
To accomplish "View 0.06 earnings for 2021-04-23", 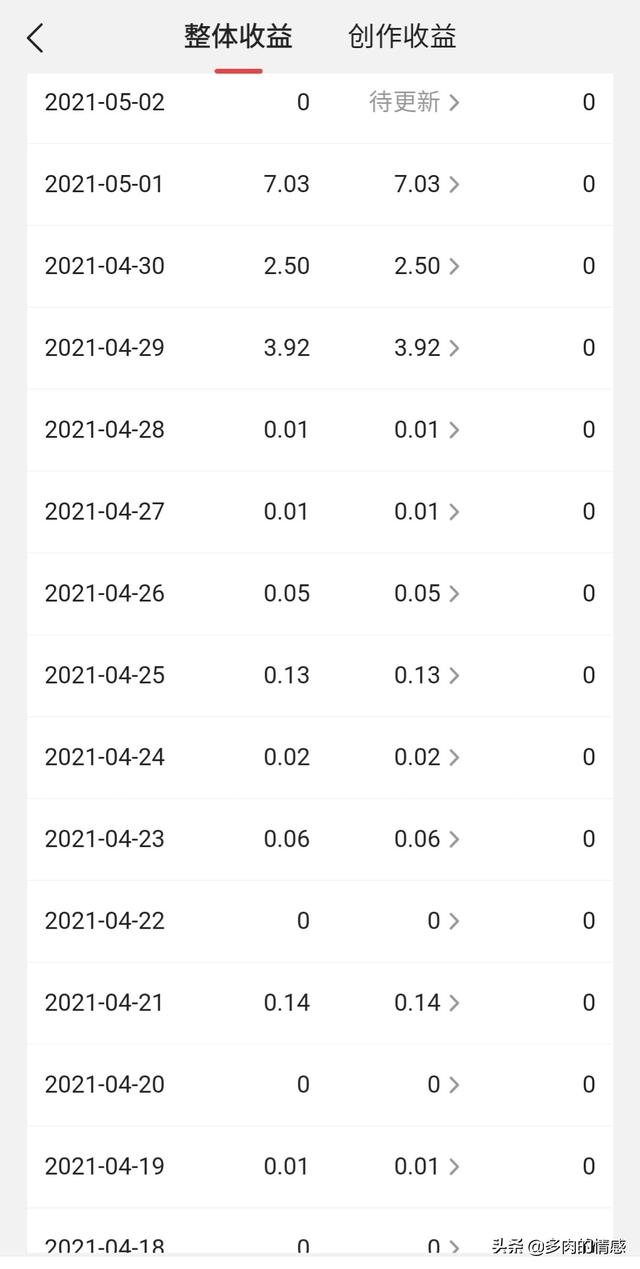I will coord(426,840).
